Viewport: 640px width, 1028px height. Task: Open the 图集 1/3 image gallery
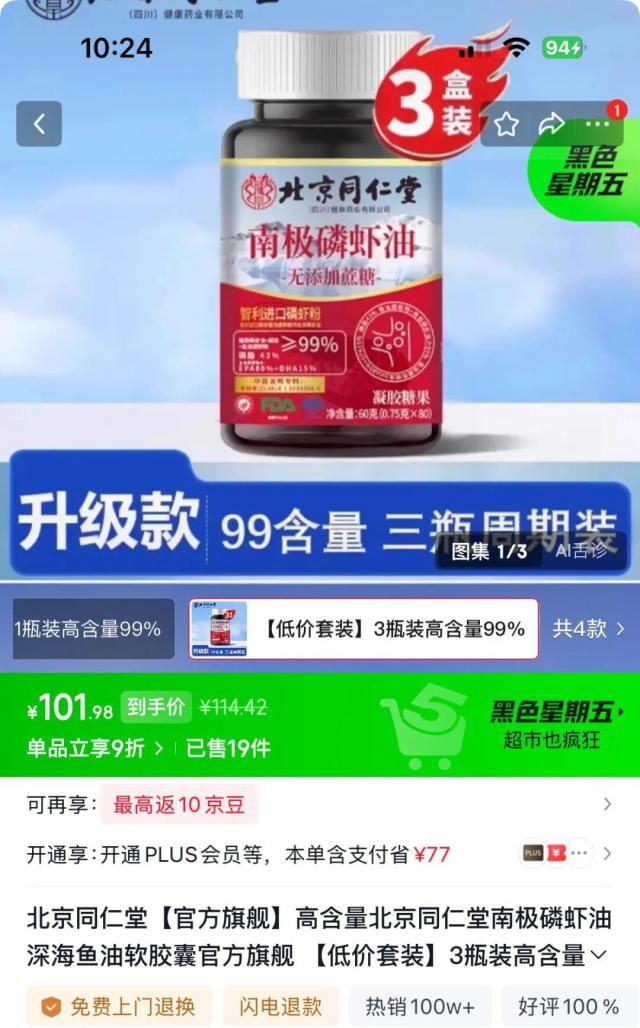click(489, 551)
